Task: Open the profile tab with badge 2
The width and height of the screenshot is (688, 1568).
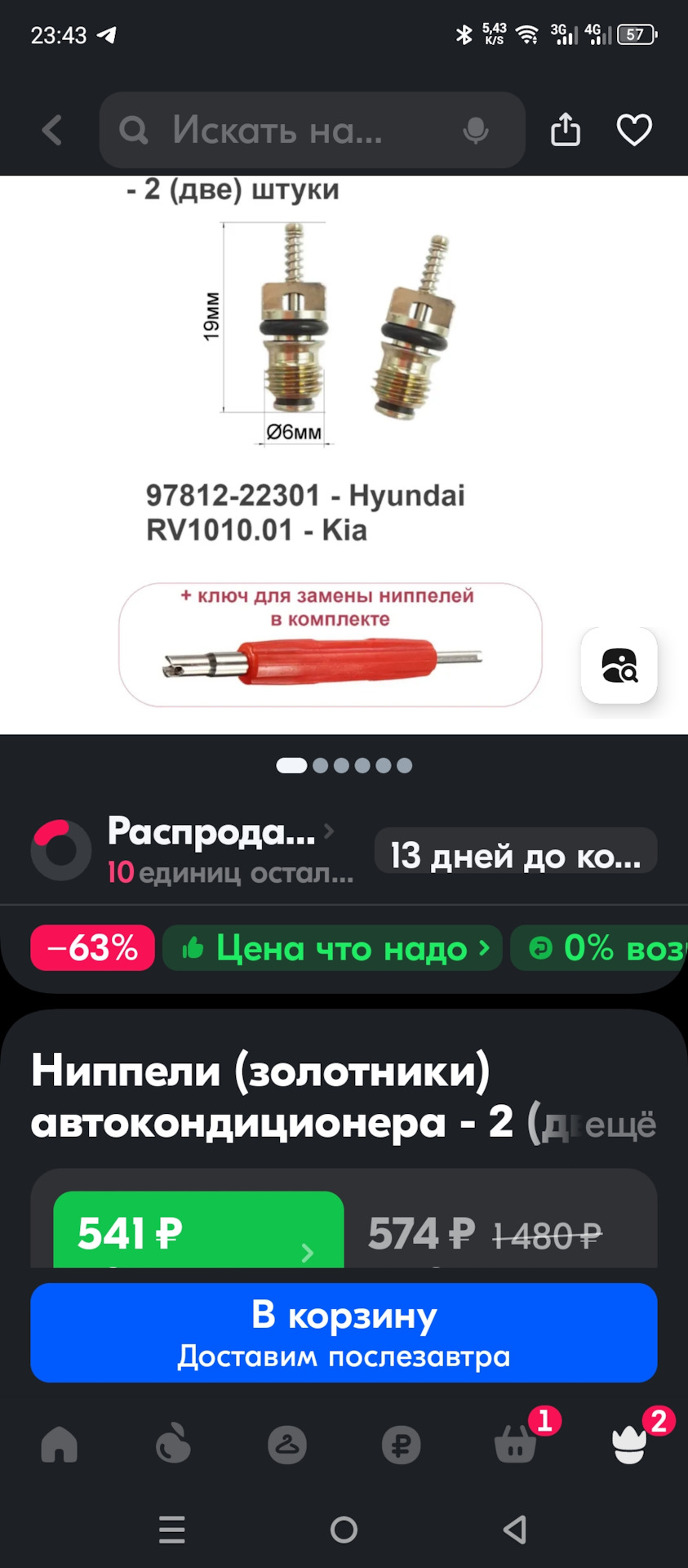Action: click(629, 1444)
